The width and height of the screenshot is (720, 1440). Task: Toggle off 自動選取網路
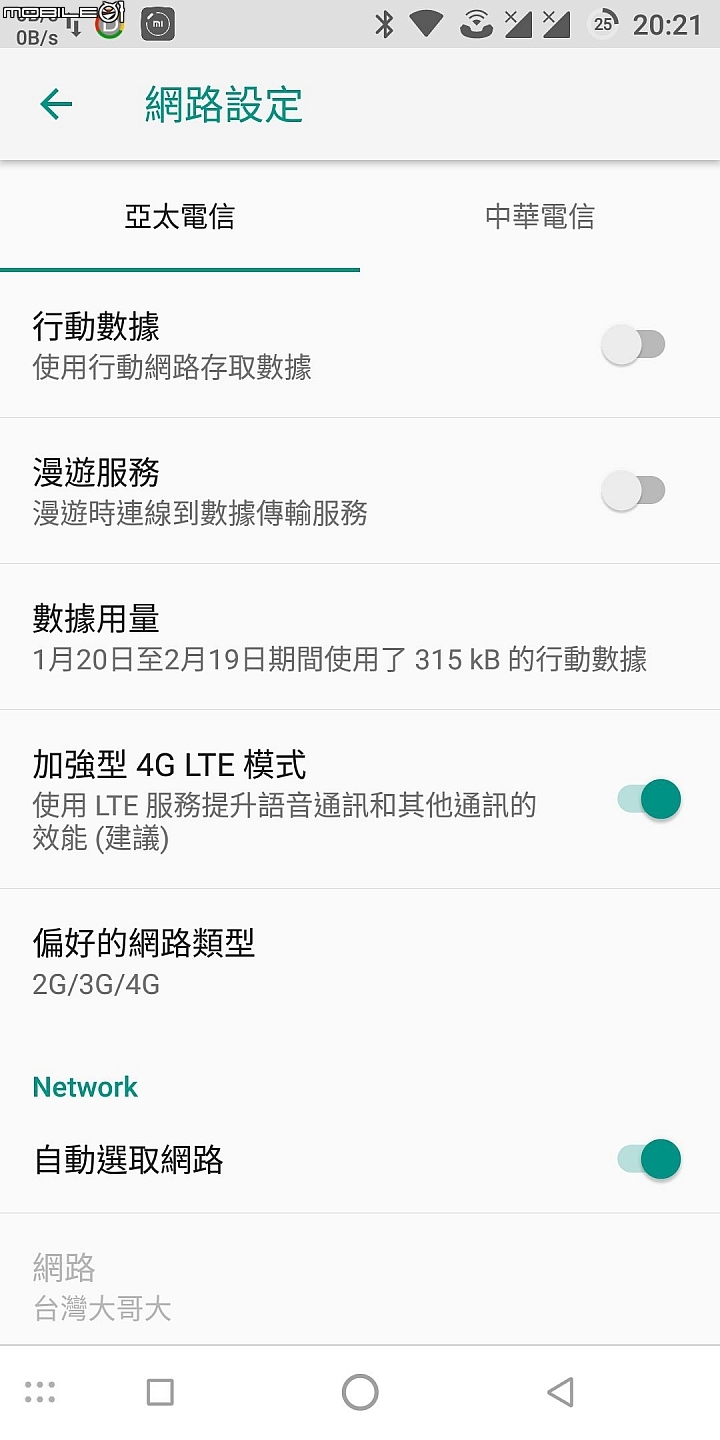click(649, 1159)
